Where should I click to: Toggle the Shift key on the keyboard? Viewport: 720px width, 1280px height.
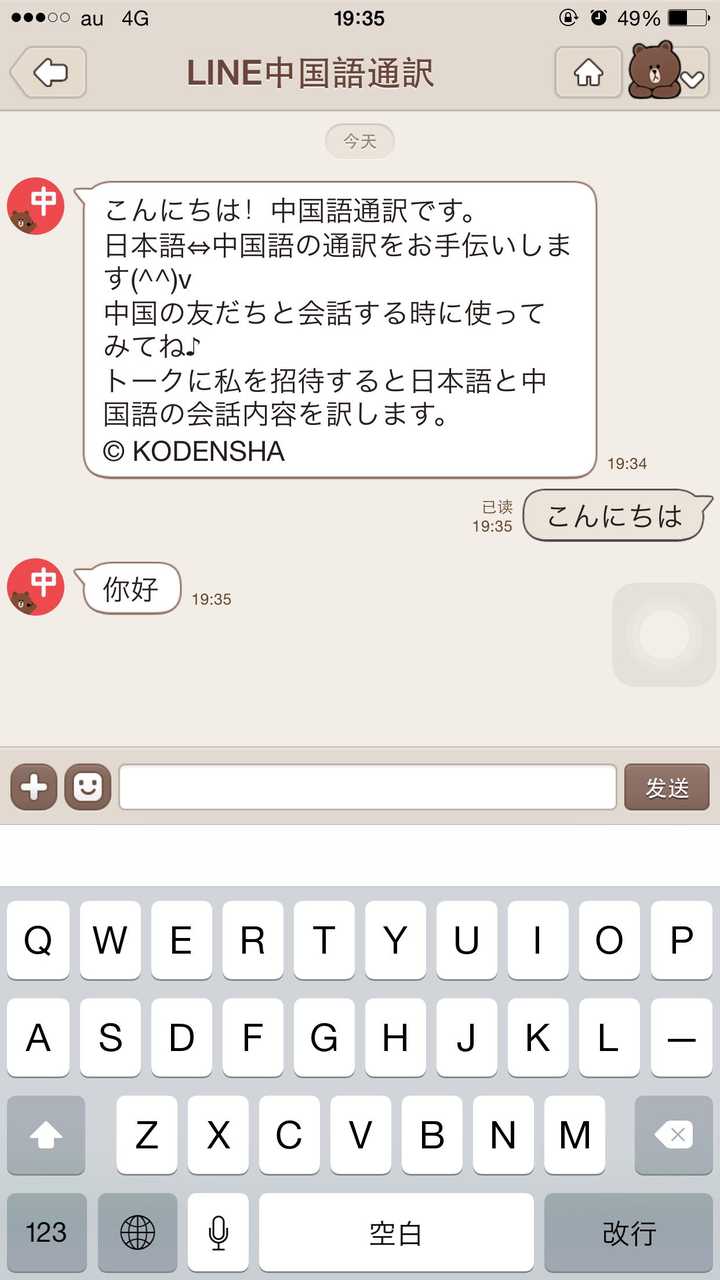point(45,1135)
